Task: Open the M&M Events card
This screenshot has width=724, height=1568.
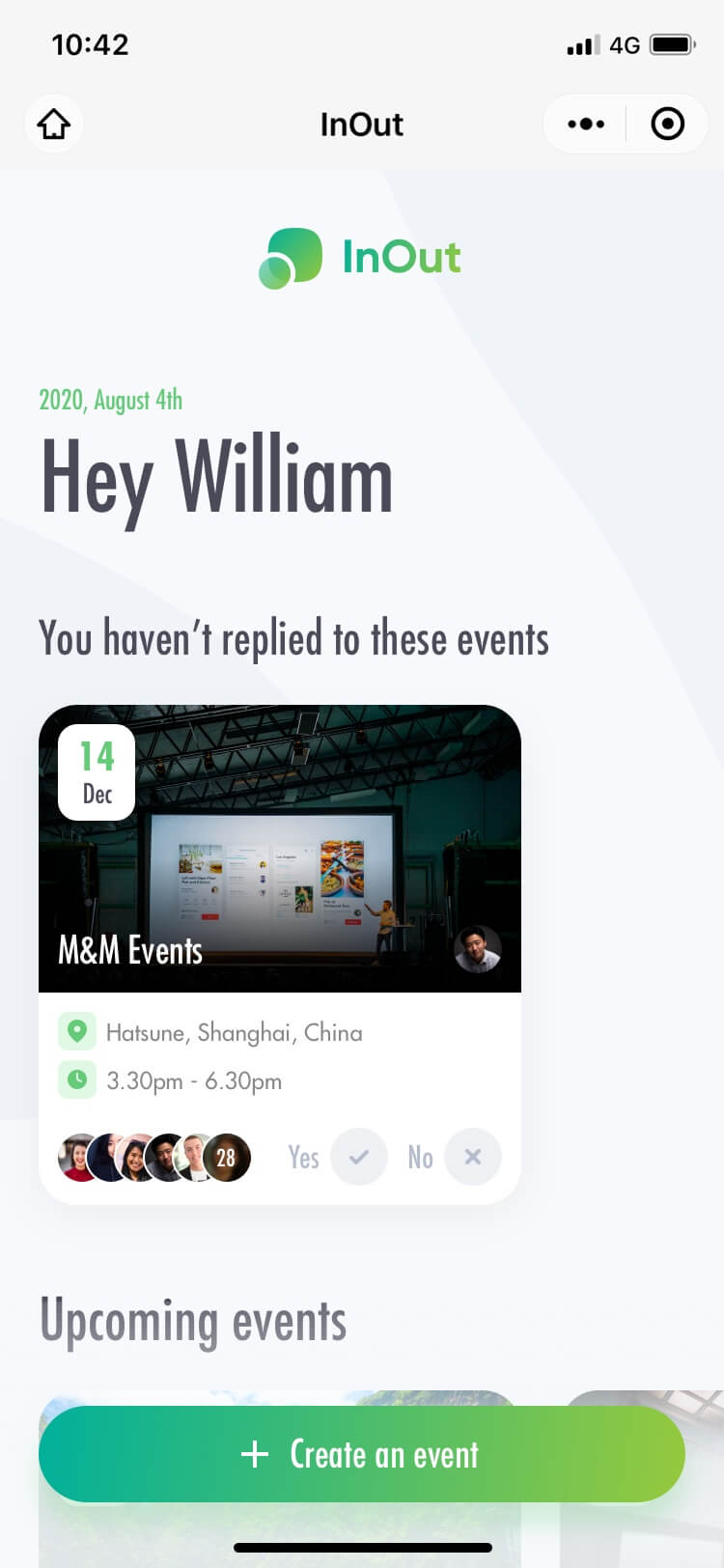Action: click(x=280, y=850)
